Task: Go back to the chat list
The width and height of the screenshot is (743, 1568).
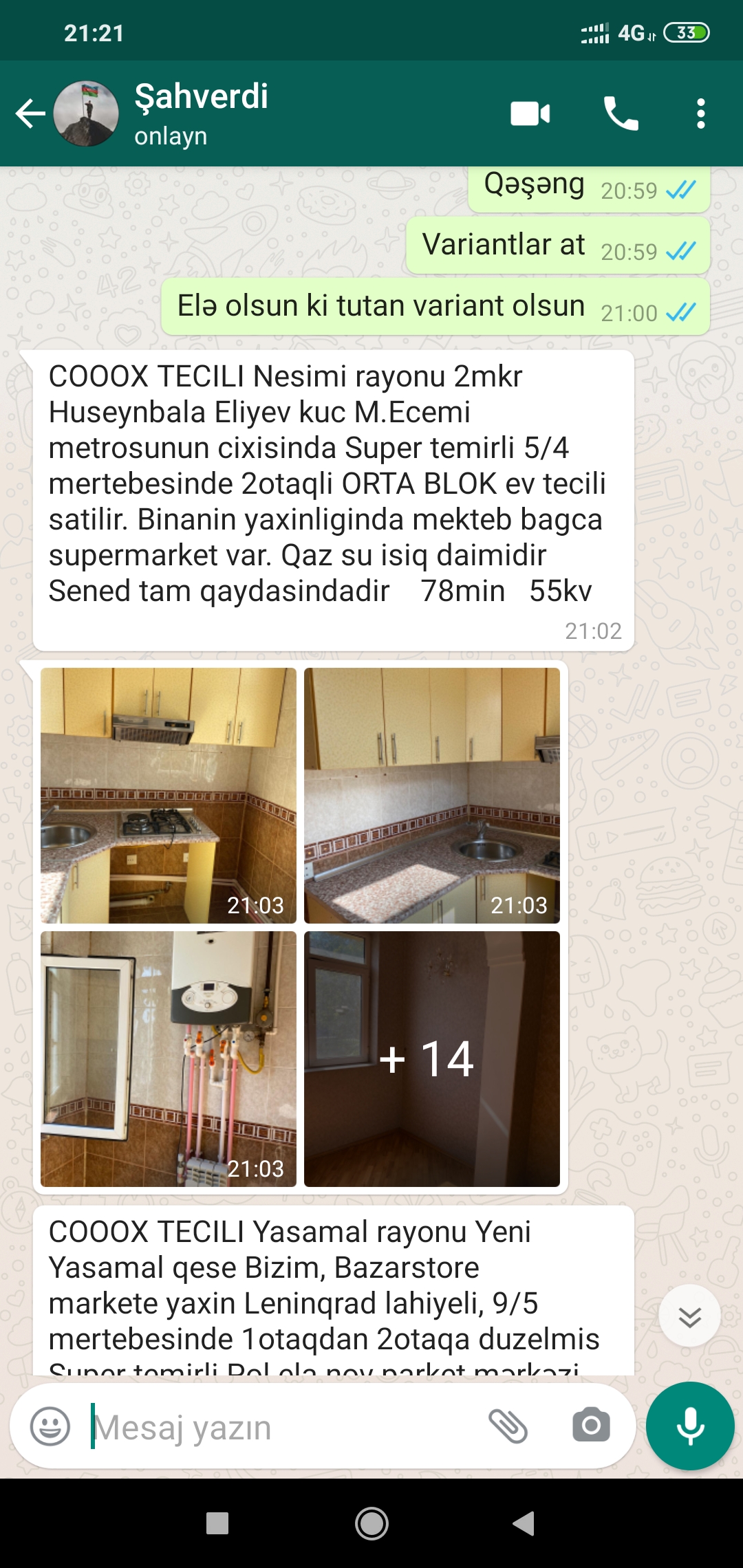Action: [x=31, y=113]
